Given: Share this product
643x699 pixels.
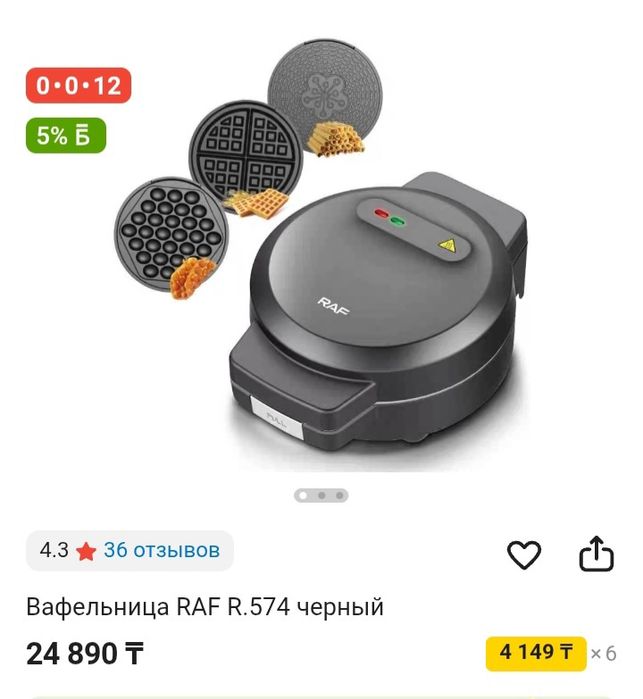Looking at the screenshot, I should 595,553.
